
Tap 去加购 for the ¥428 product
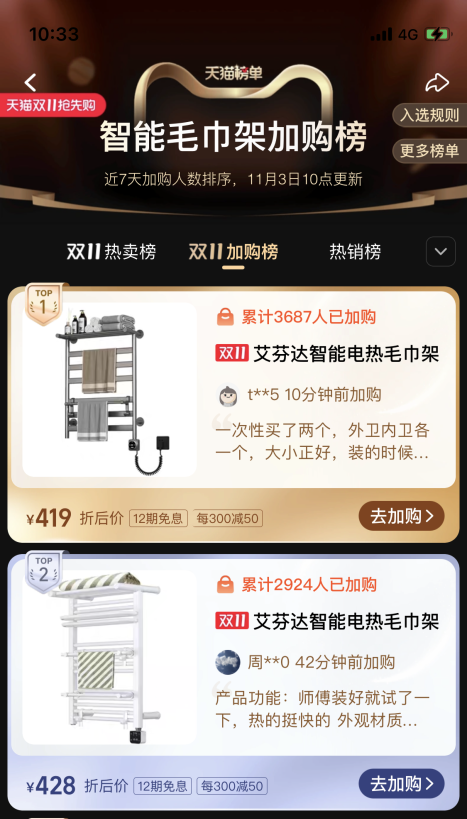401,783
